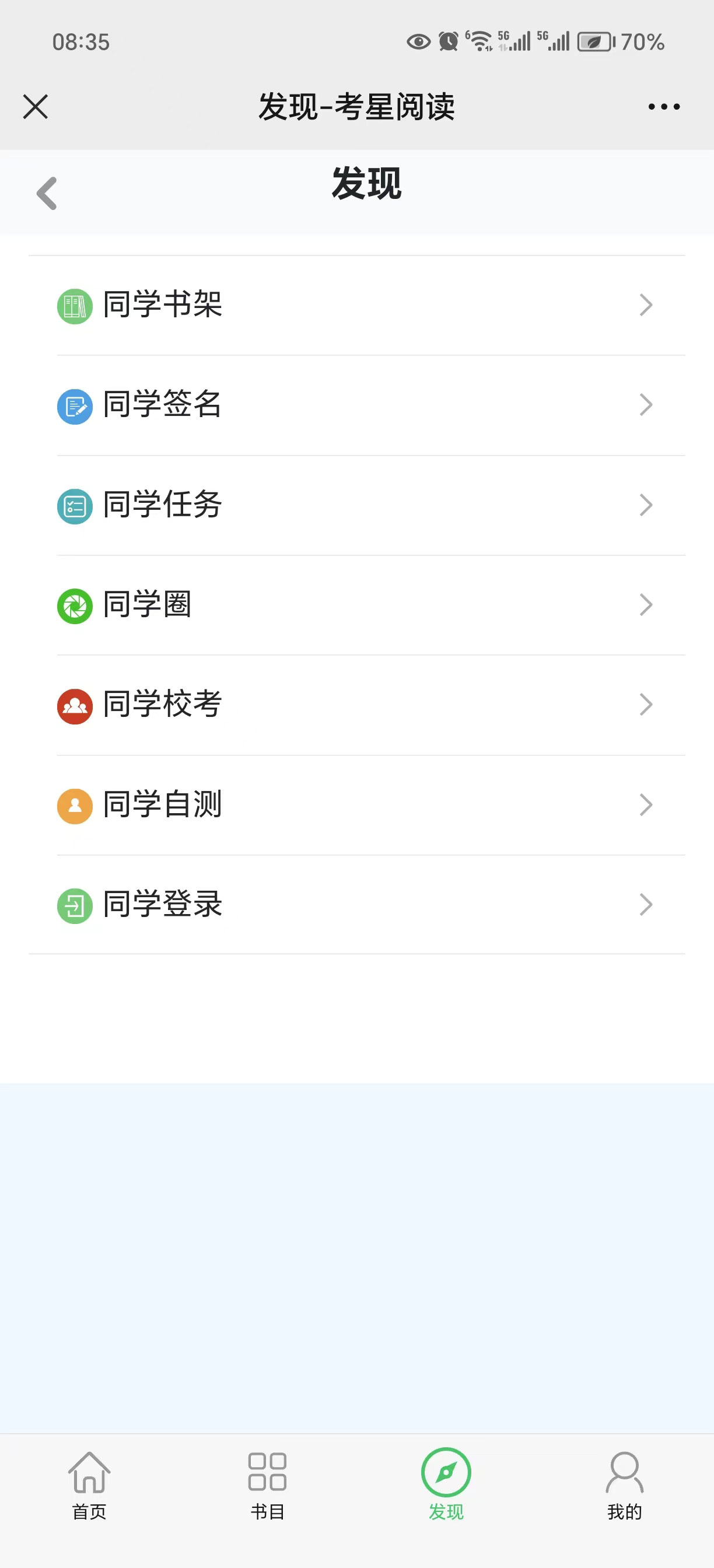714x1568 pixels.
Task: Open 同学任务
Action: (x=356, y=505)
